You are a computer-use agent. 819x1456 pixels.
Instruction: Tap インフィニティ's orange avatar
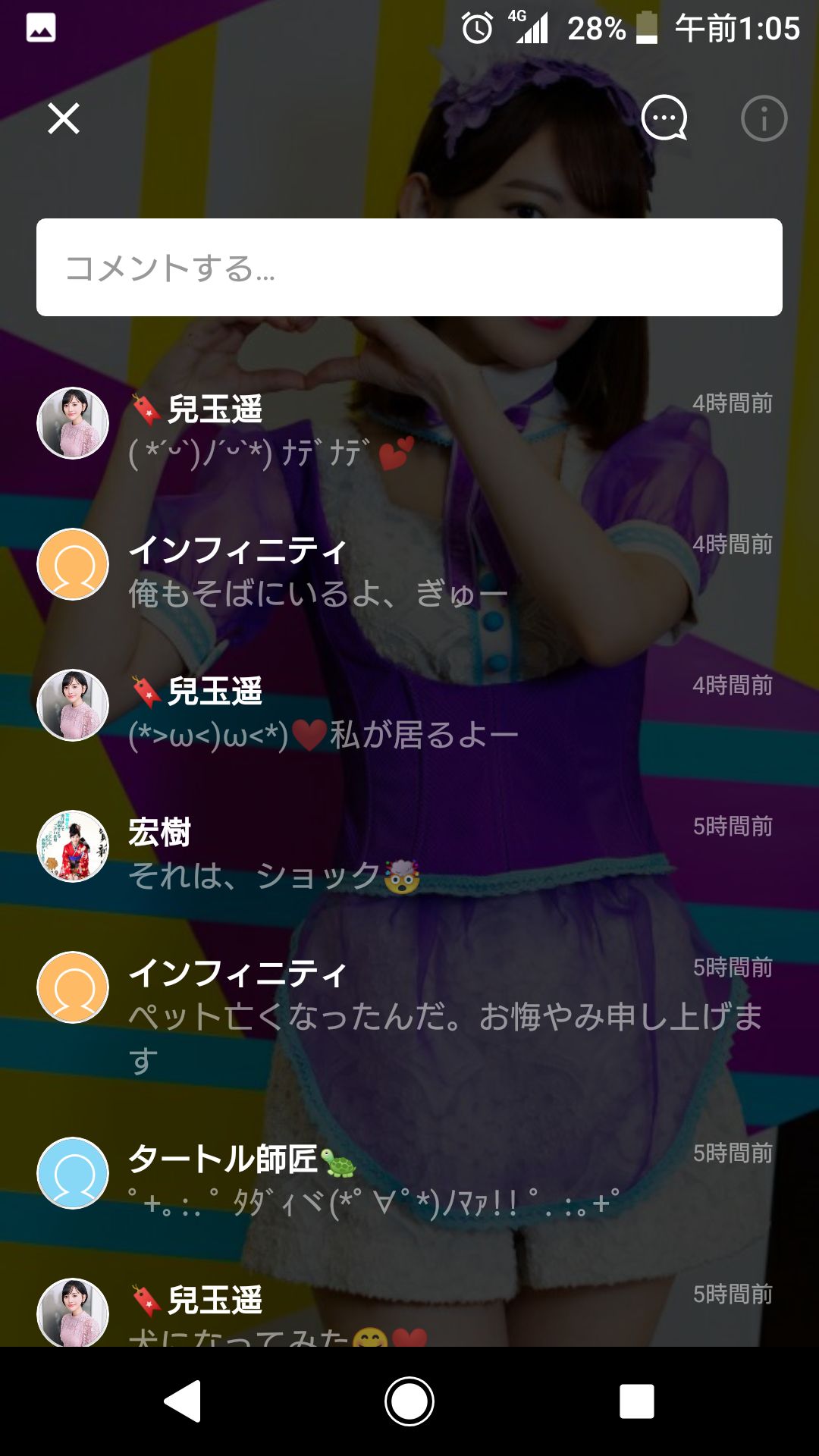coord(72,565)
